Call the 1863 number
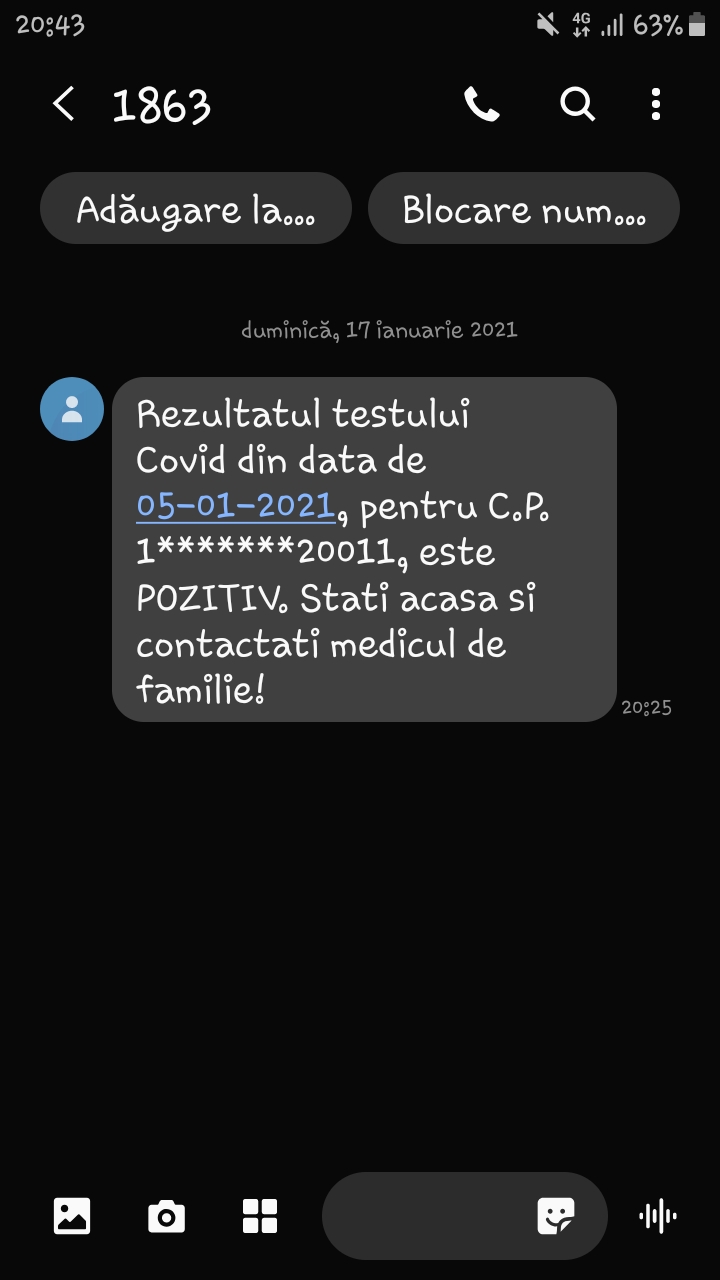 coord(481,104)
